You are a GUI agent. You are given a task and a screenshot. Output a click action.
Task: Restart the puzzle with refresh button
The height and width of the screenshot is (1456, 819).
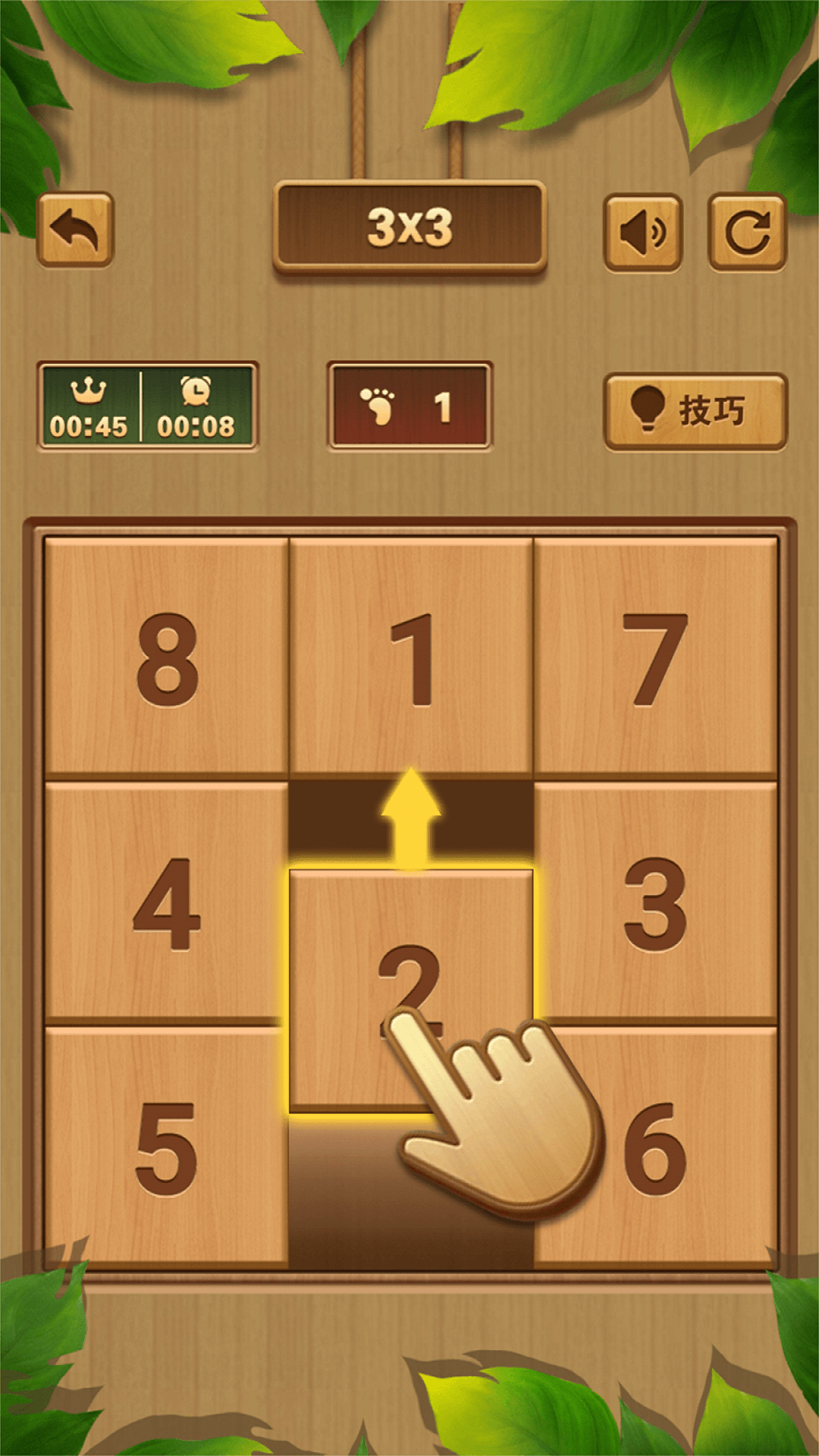(747, 232)
